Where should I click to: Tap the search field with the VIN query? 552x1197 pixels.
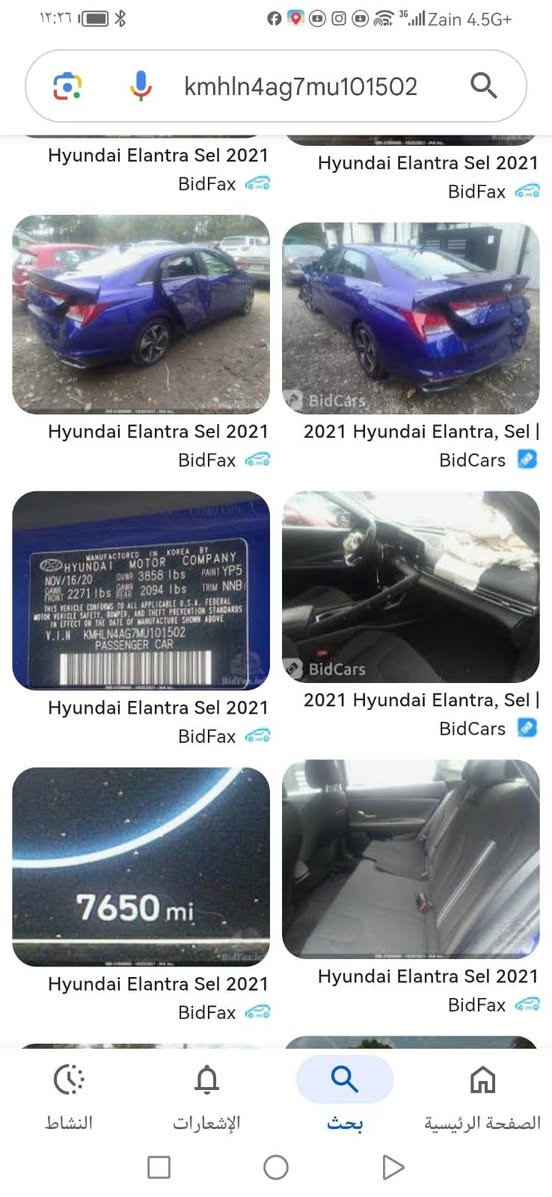click(301, 86)
